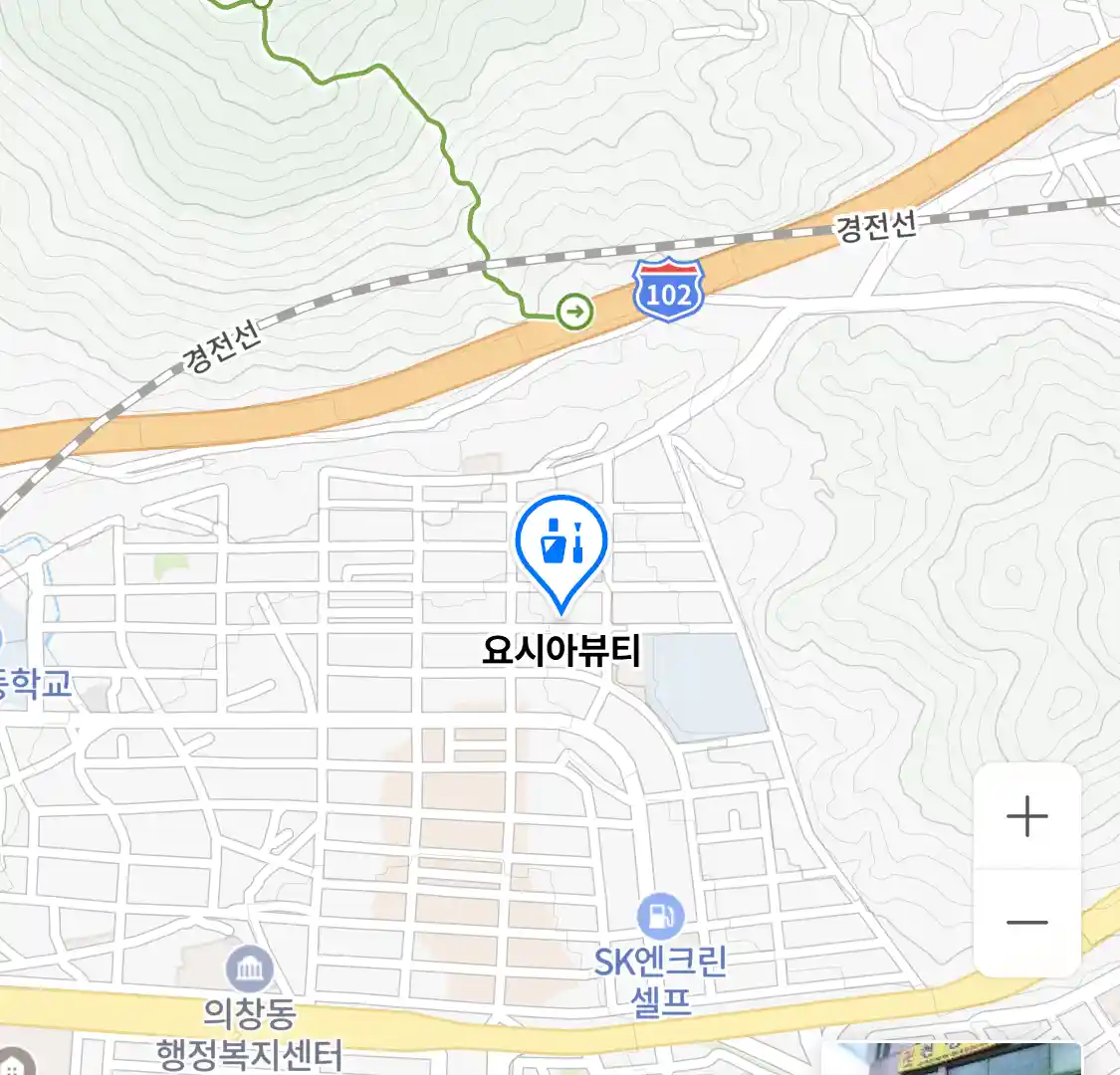Tap the 요시아뷰티 location pin
1120x1075 pixels.
pos(561,546)
